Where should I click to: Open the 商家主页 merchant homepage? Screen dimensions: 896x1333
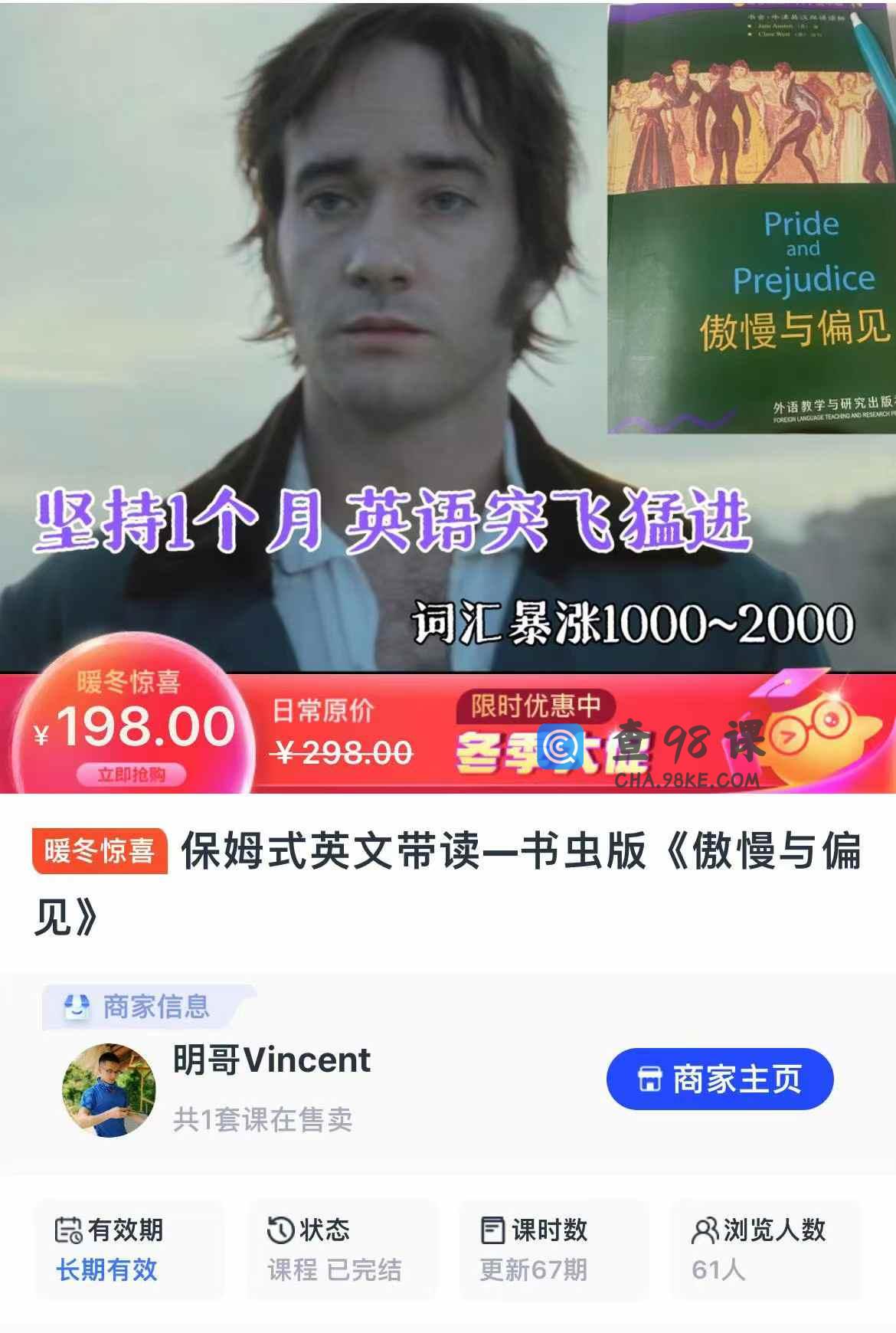click(719, 1079)
